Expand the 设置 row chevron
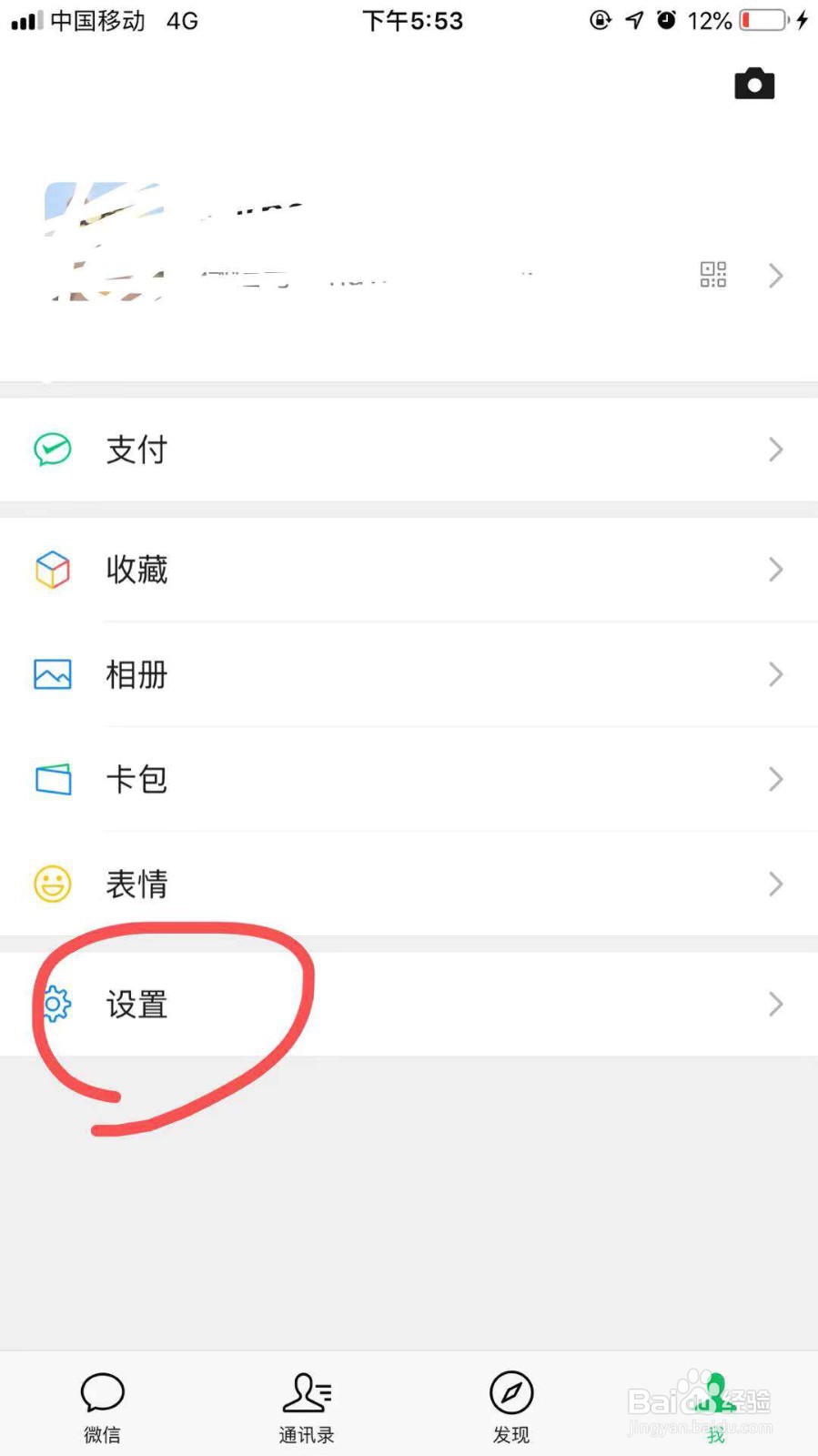Image resolution: width=818 pixels, height=1456 pixels. point(775,1004)
